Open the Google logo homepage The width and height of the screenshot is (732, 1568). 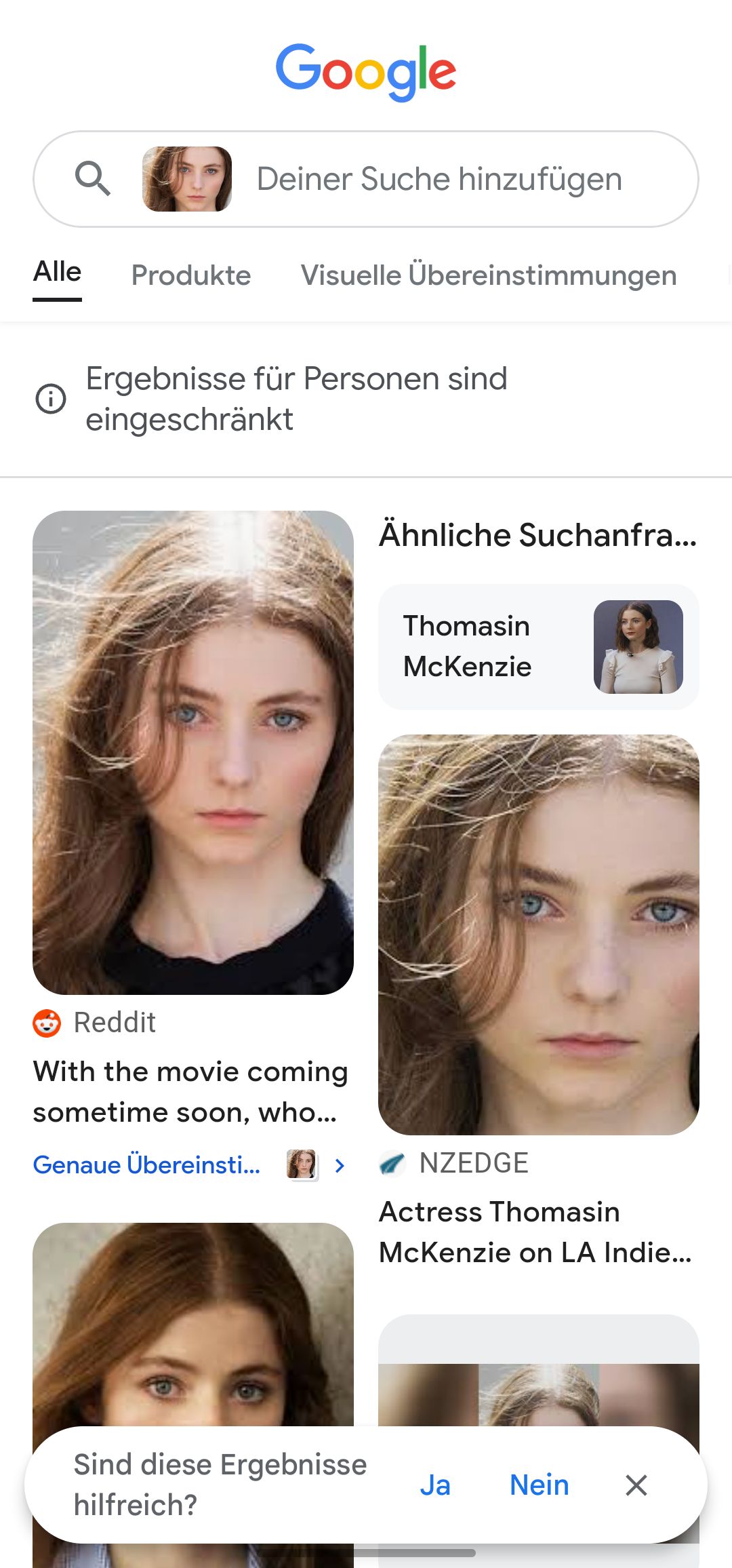point(366,72)
